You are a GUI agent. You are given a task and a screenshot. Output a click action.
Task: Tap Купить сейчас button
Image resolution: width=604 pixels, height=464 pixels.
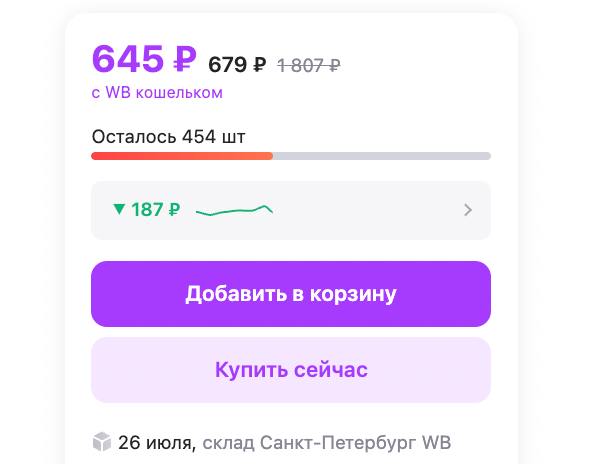290,370
